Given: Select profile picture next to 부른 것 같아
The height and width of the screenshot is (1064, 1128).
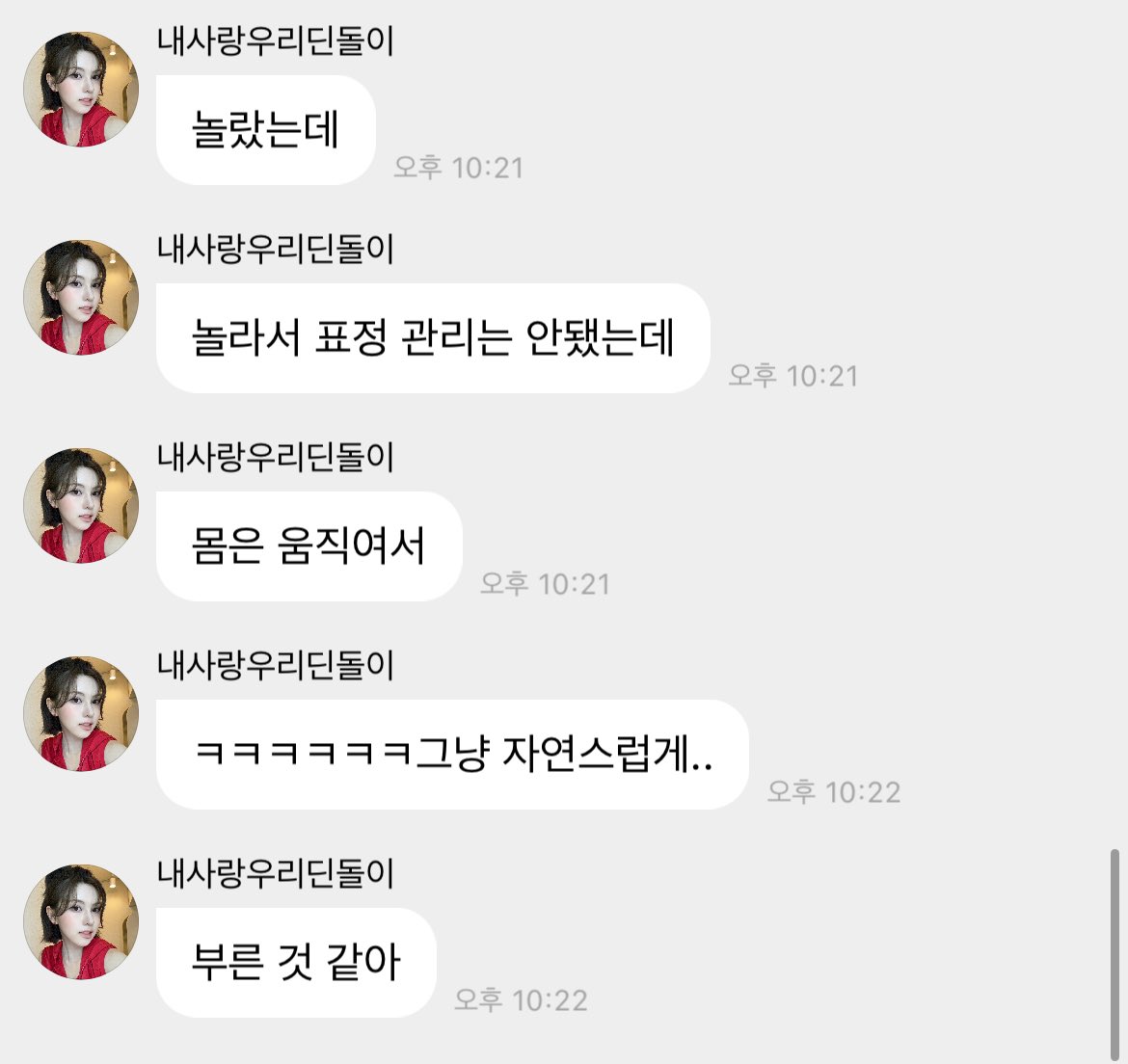Looking at the screenshot, I should pyautogui.click(x=81, y=922).
